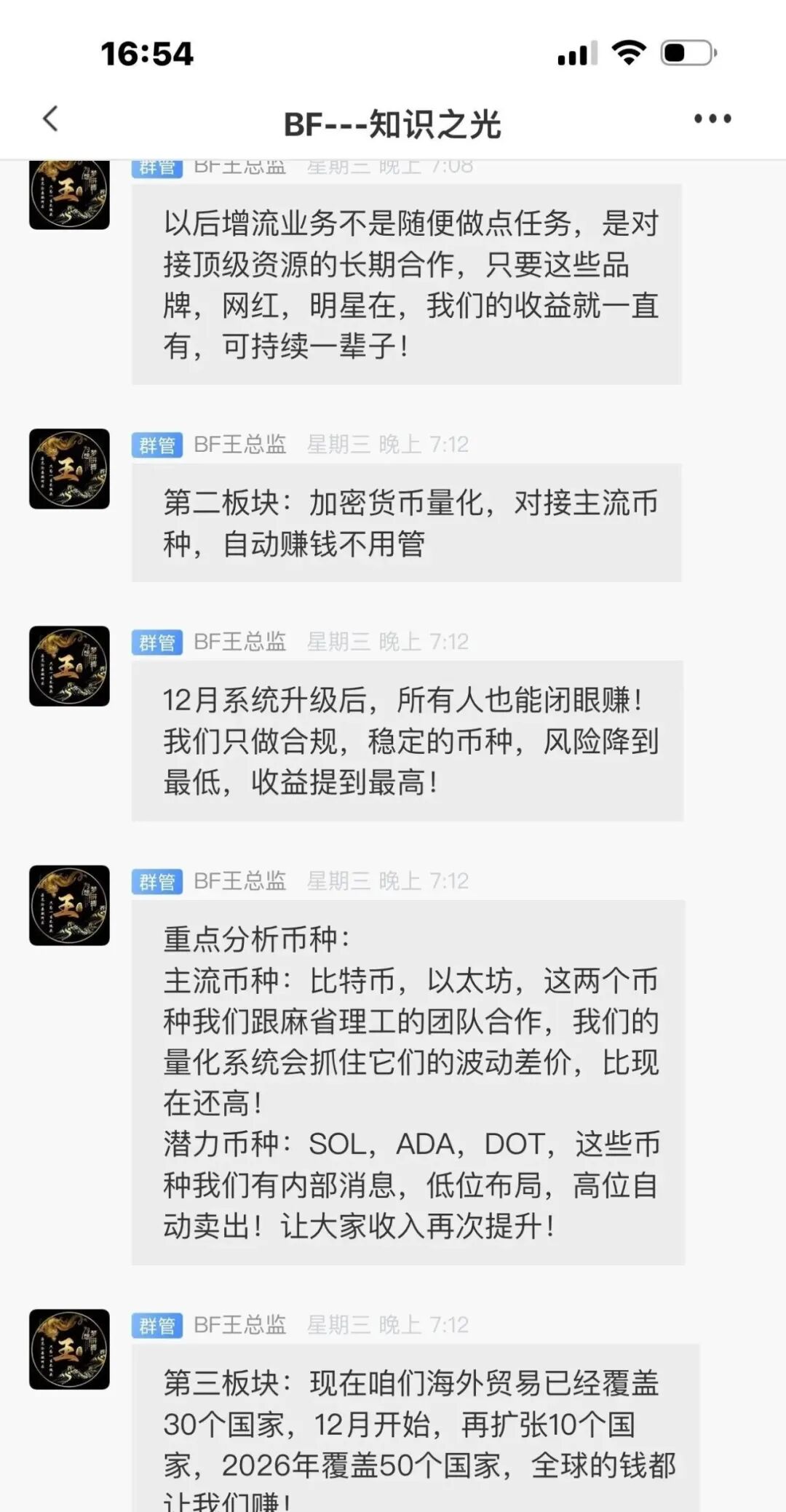This screenshot has width=786, height=1512.
Task: Tap the avatar beside 第三板块 message
Action: pyautogui.click(x=69, y=1349)
